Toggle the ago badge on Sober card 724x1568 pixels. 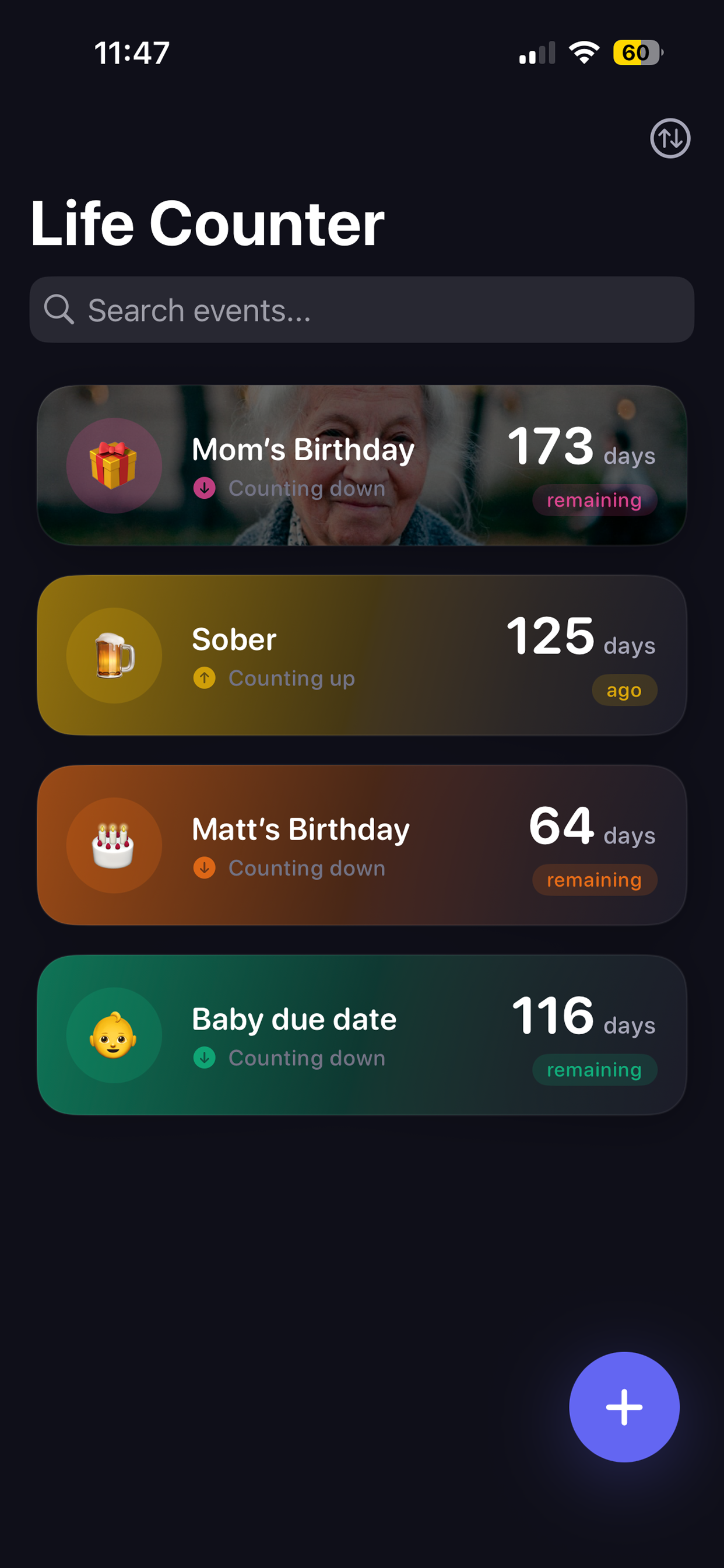(625, 690)
